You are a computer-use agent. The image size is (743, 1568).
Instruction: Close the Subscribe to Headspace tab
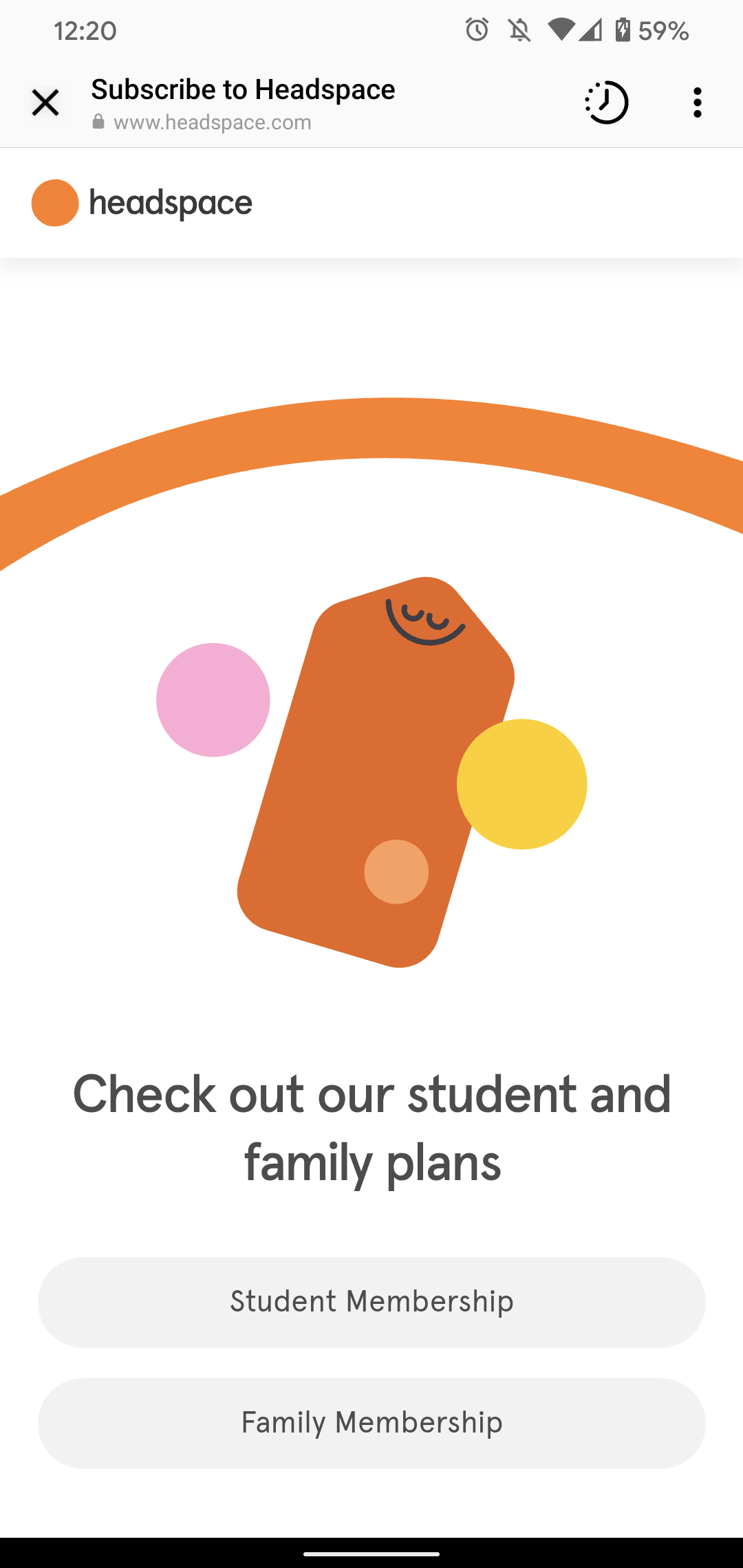point(45,102)
